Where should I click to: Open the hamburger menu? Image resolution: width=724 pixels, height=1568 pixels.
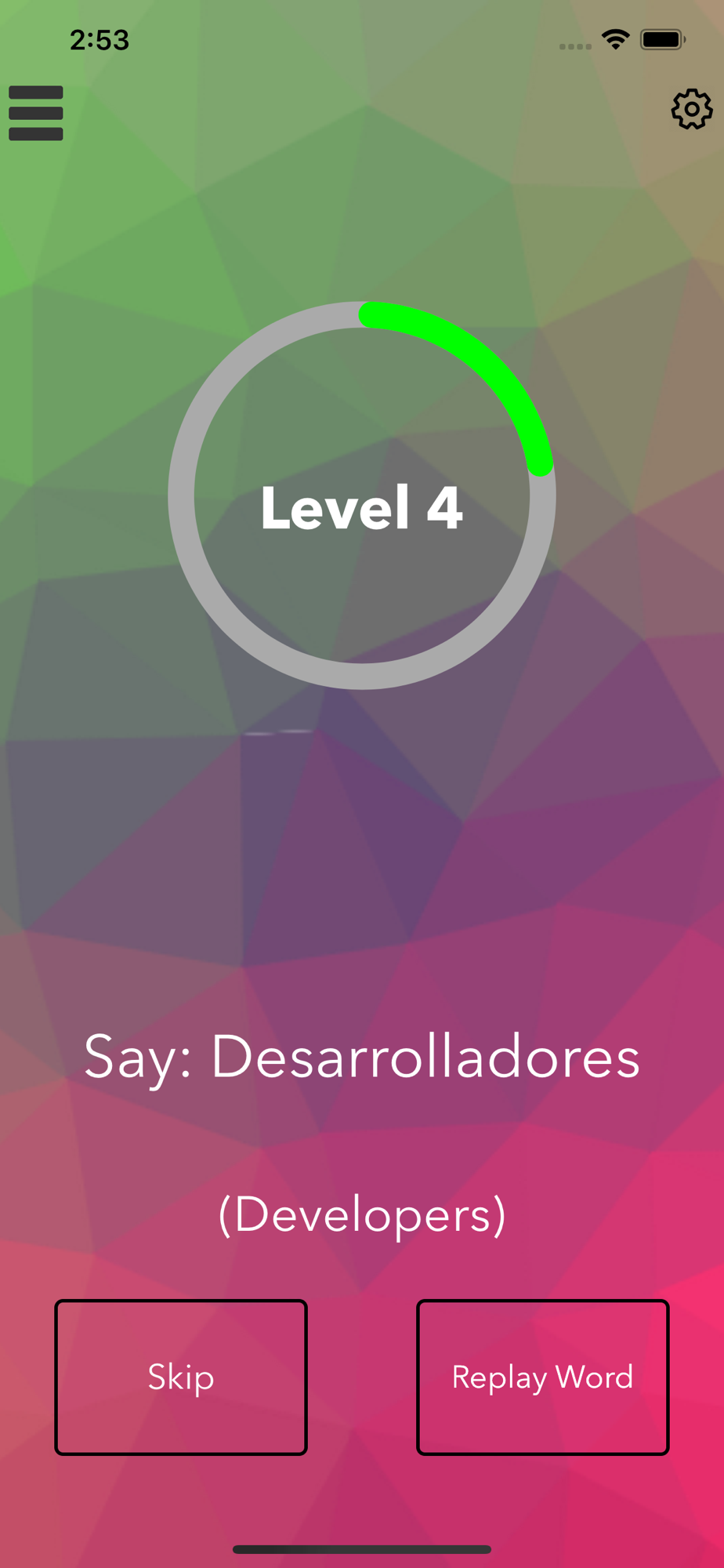click(x=36, y=114)
